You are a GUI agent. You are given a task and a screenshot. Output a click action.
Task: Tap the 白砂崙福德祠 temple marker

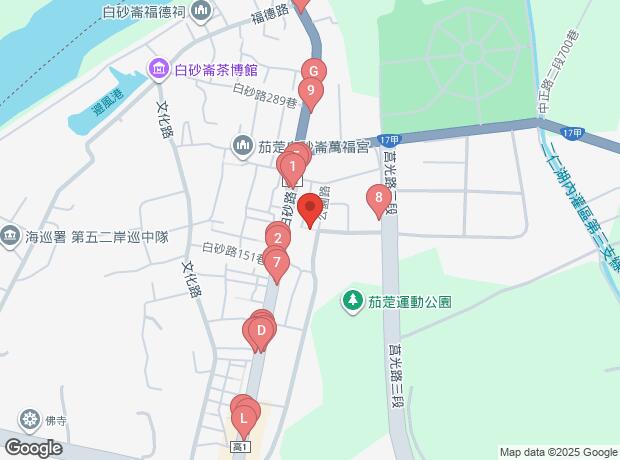click(203, 13)
